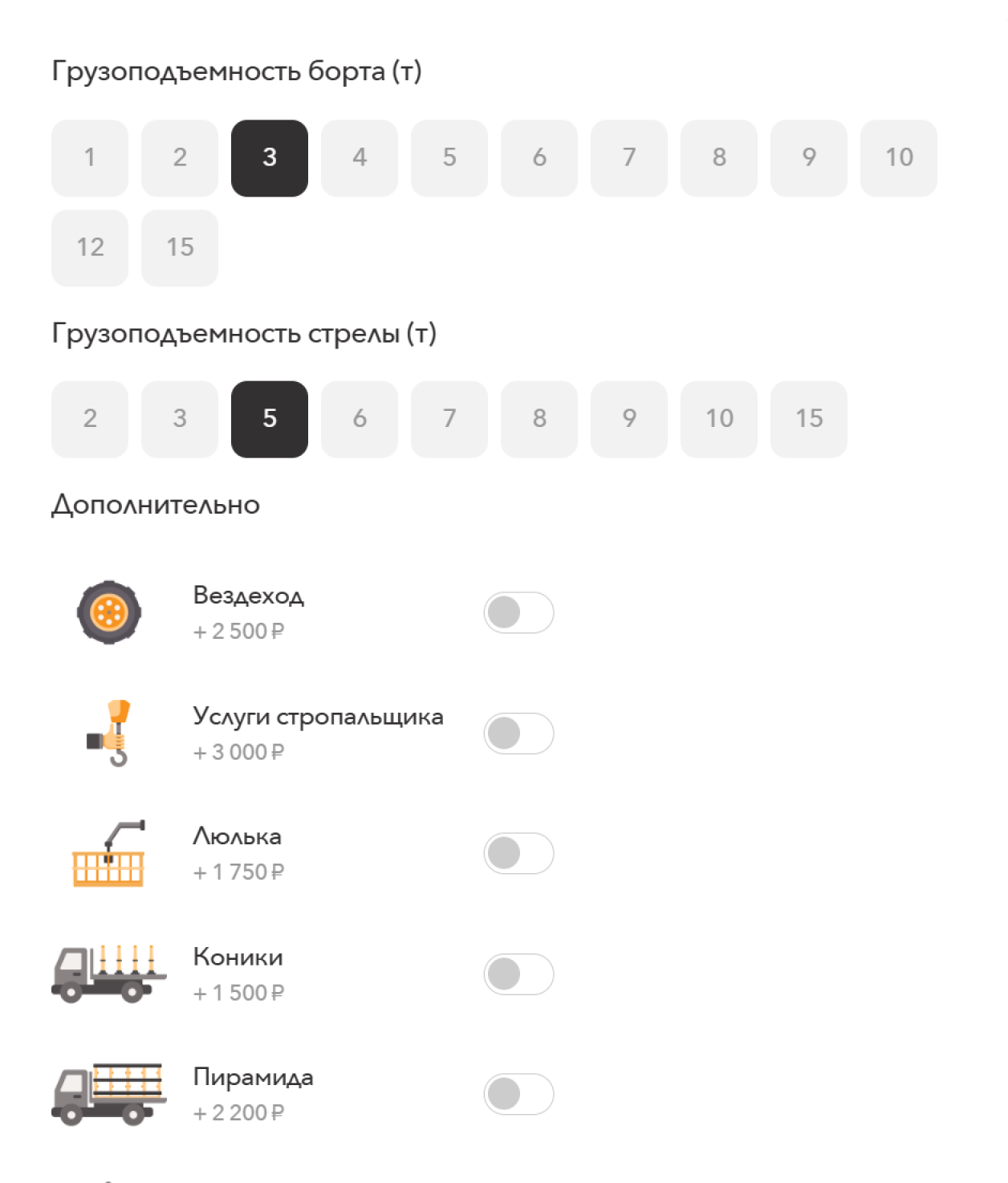
Task: Enable the Вездеход option
Action: [x=518, y=613]
